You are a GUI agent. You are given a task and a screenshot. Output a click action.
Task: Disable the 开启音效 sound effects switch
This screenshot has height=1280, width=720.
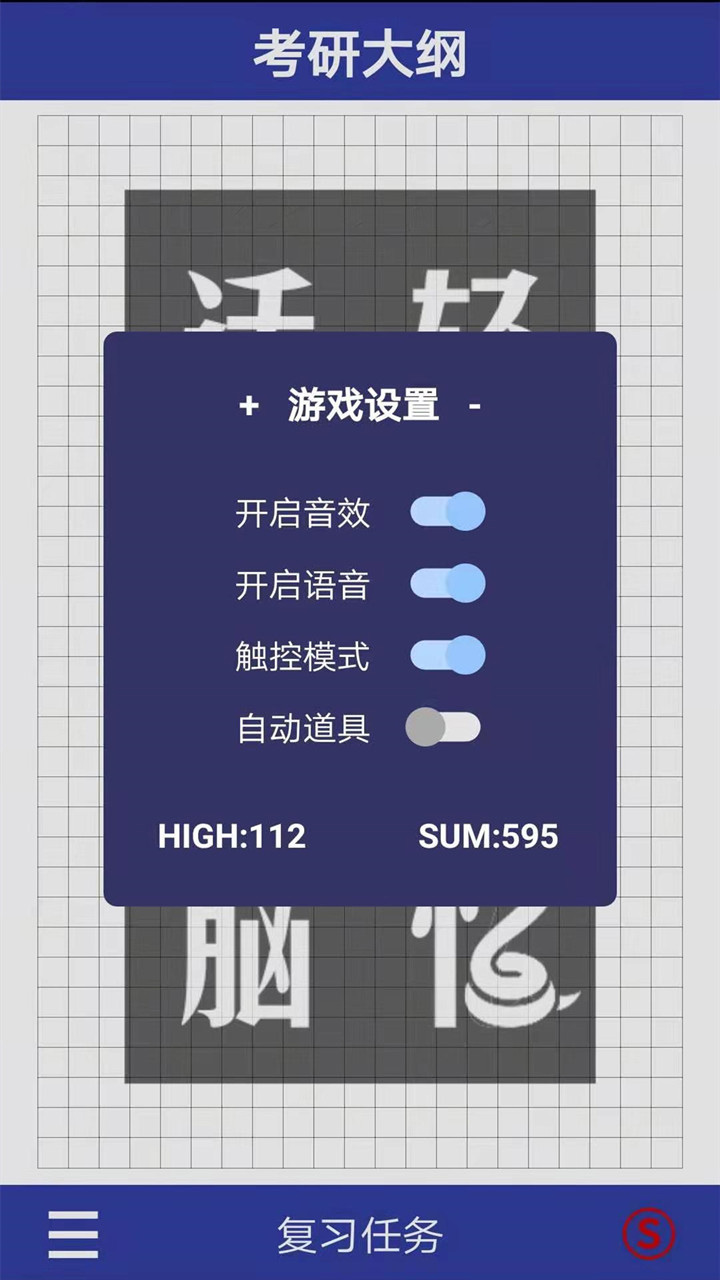pos(448,512)
